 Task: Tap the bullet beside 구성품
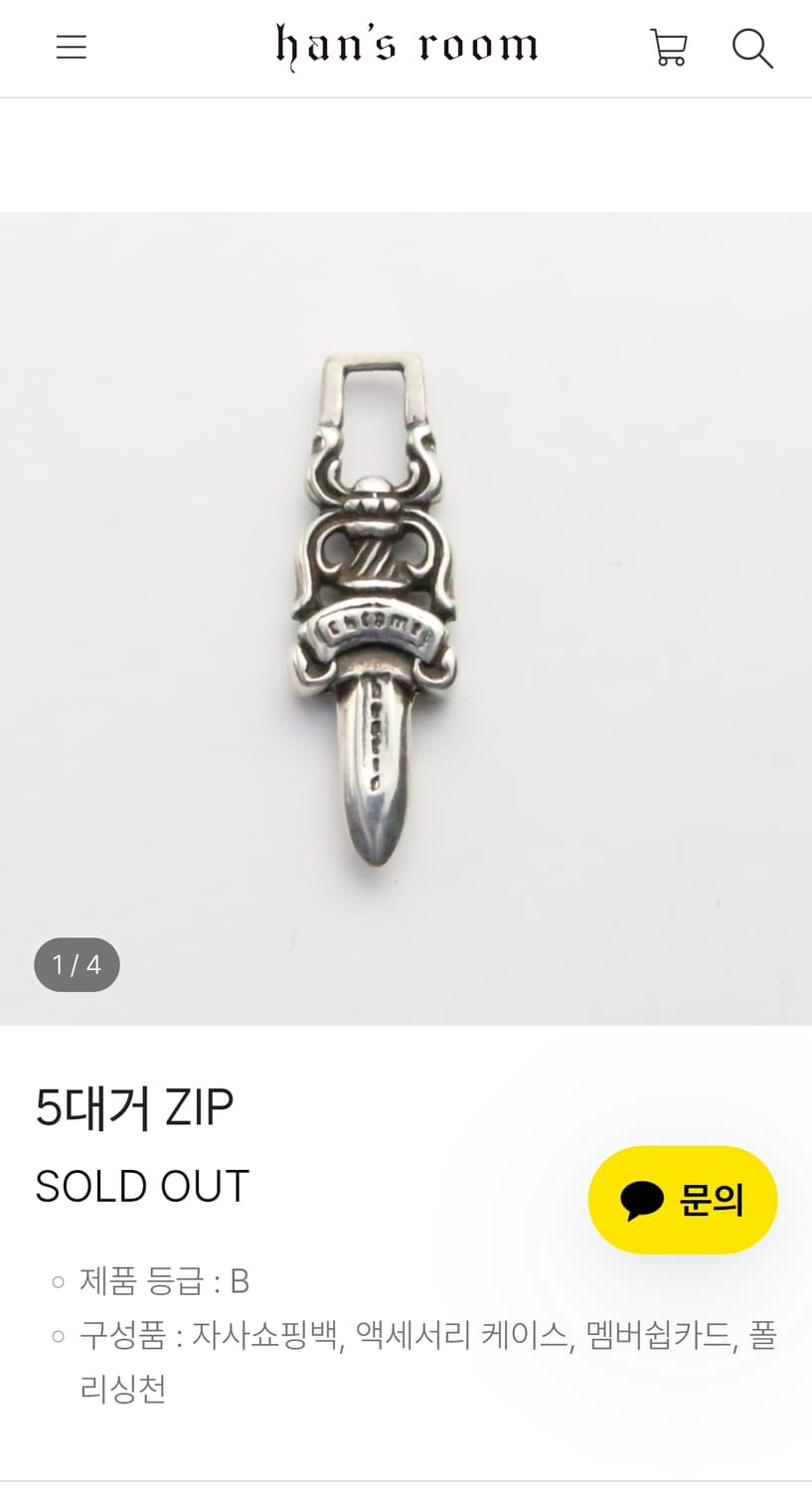57,1336
